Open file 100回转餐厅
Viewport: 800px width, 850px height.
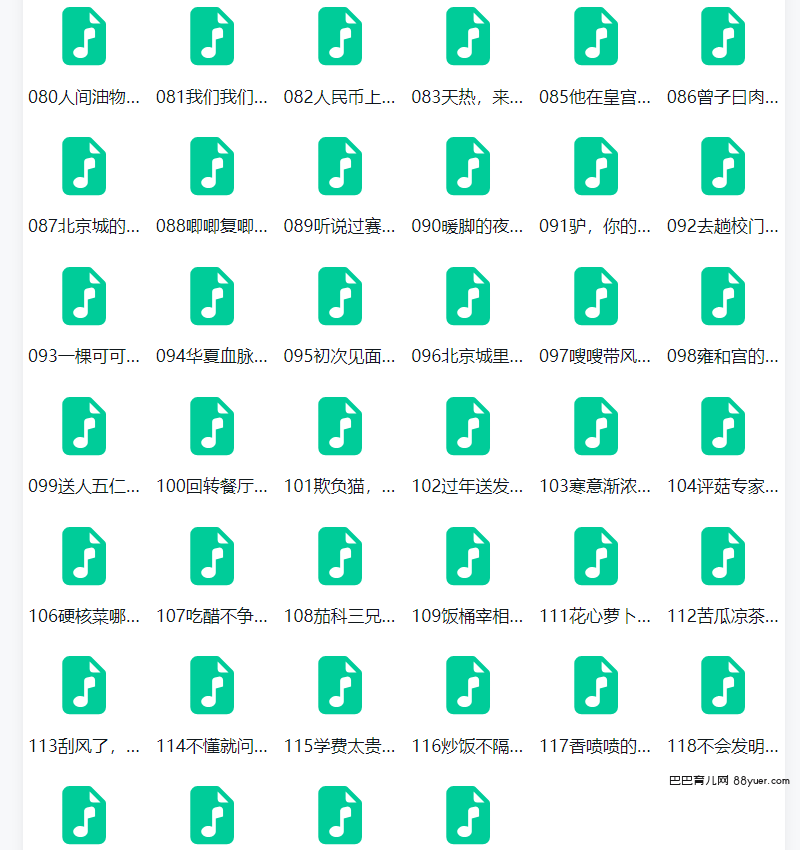[212, 427]
